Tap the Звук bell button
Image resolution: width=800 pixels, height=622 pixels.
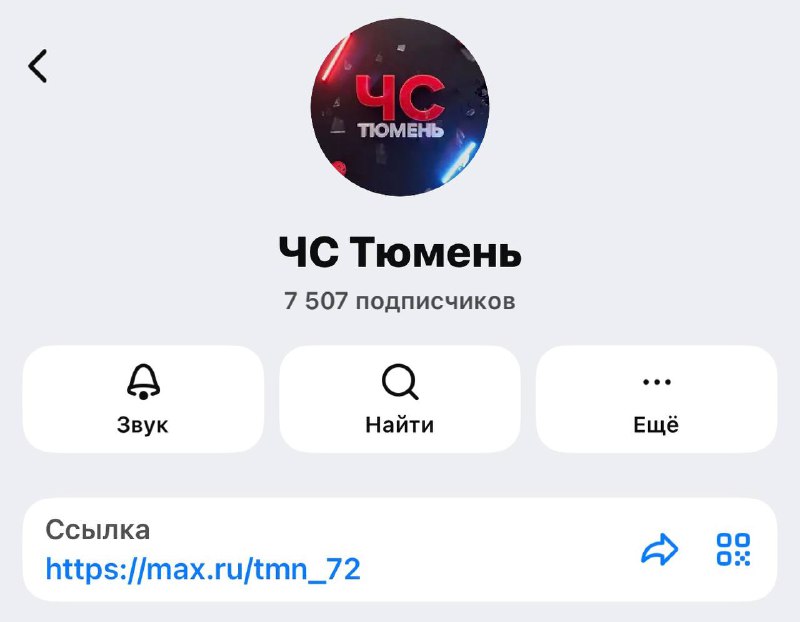143,398
